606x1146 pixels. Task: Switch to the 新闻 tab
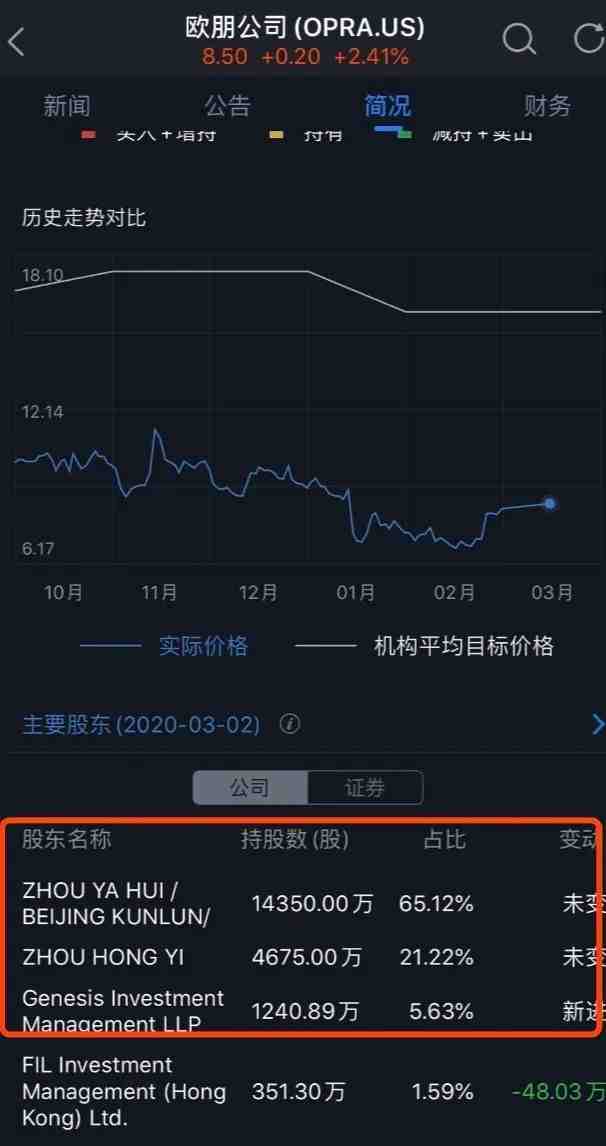click(x=67, y=106)
